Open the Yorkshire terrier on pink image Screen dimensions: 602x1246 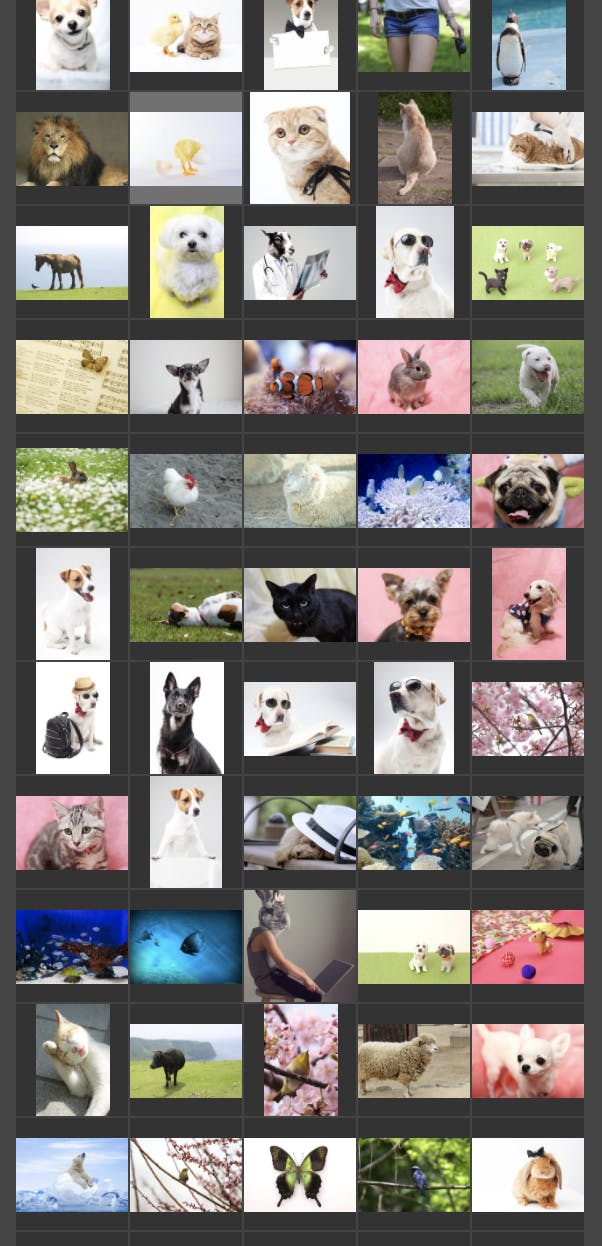pos(414,605)
